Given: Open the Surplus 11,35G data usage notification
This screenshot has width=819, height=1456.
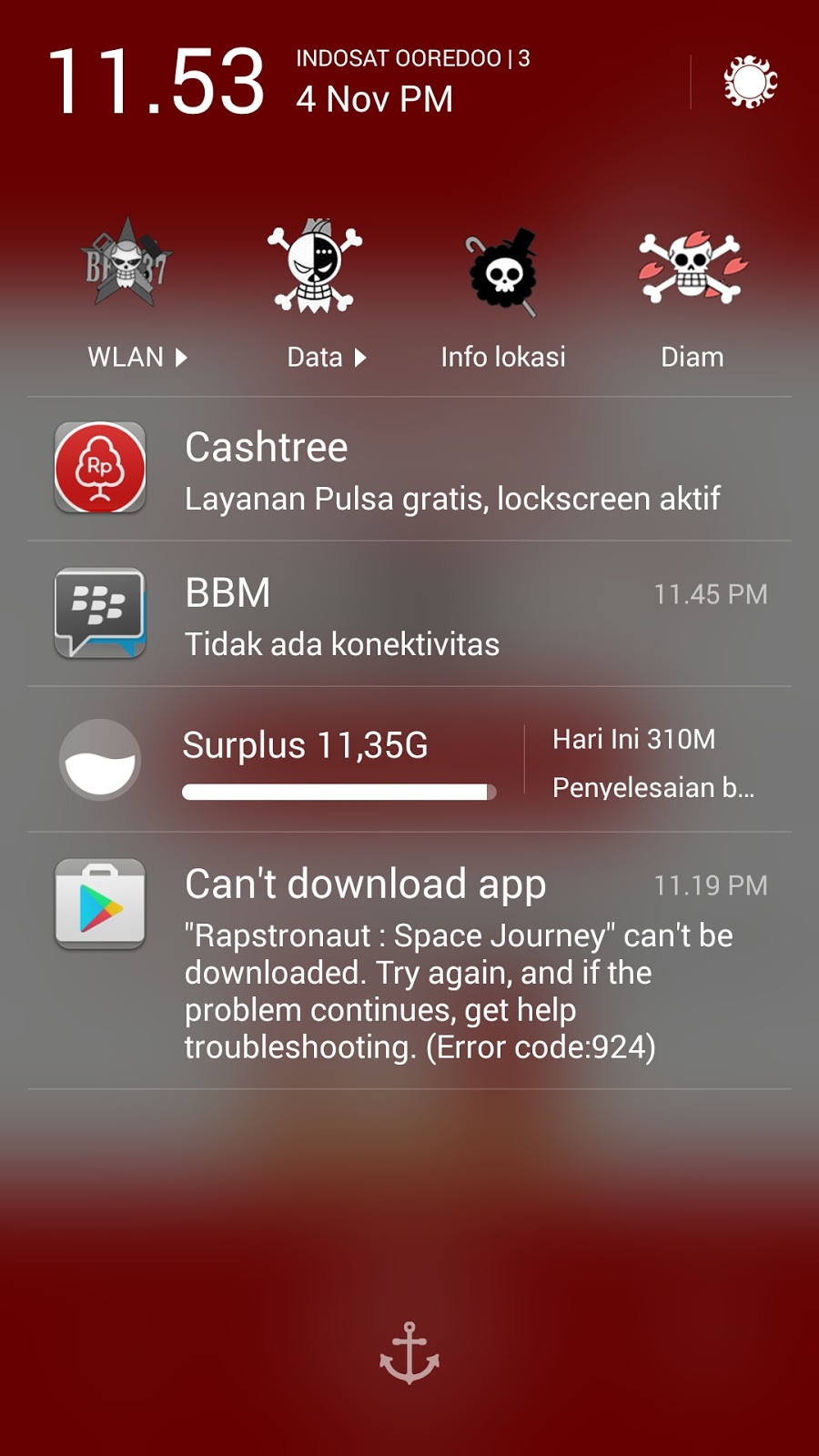Looking at the screenshot, I should 409,760.
